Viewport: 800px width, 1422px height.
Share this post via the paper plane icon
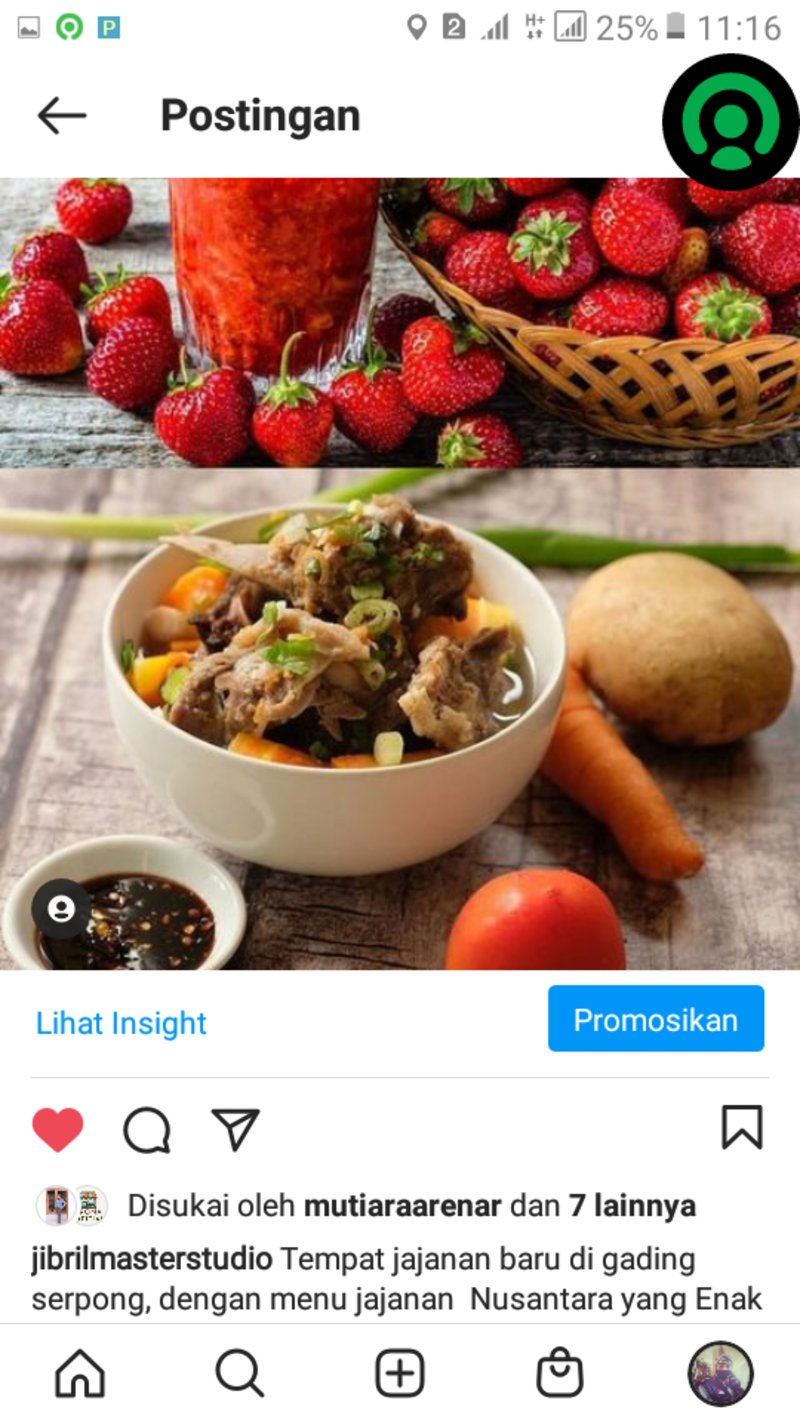236,1129
